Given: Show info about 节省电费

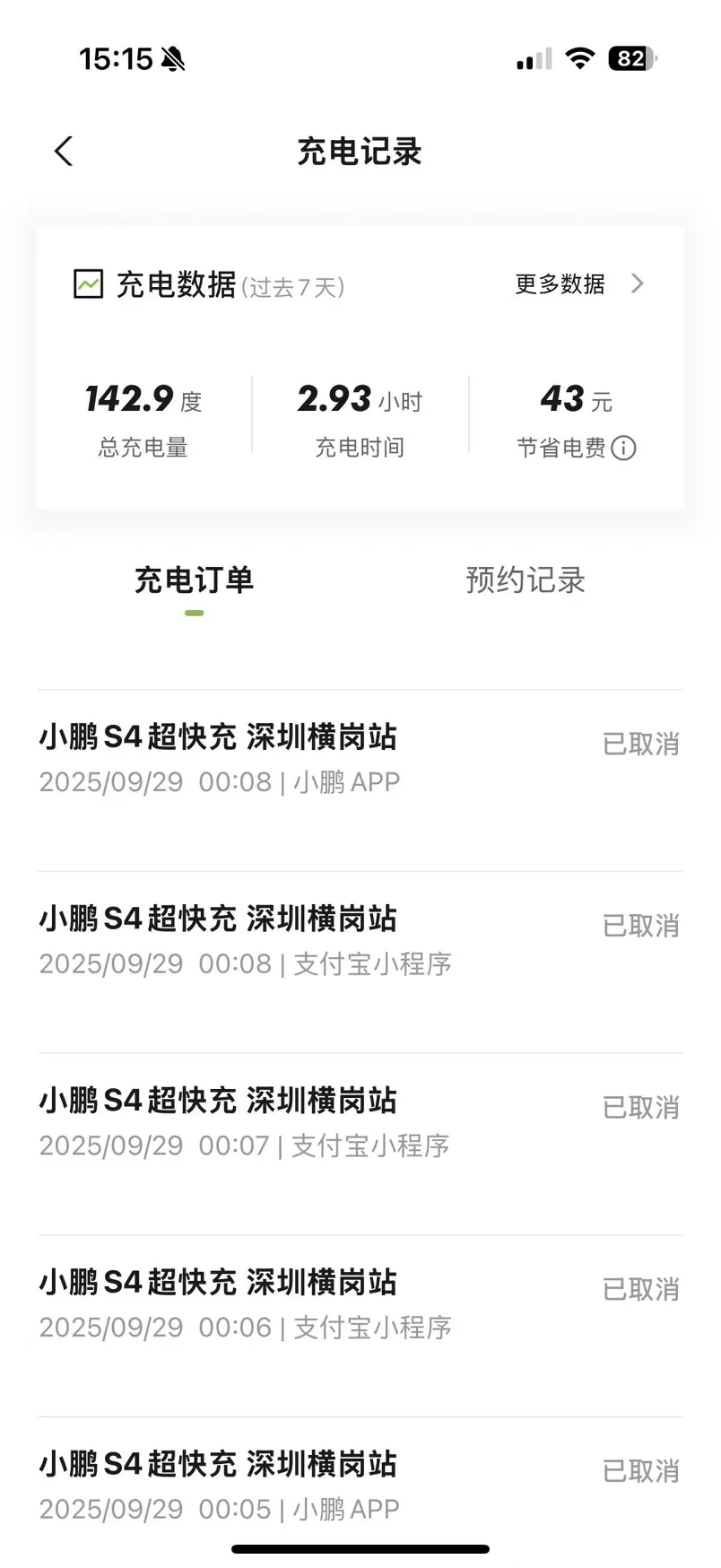Looking at the screenshot, I should coord(623,448).
